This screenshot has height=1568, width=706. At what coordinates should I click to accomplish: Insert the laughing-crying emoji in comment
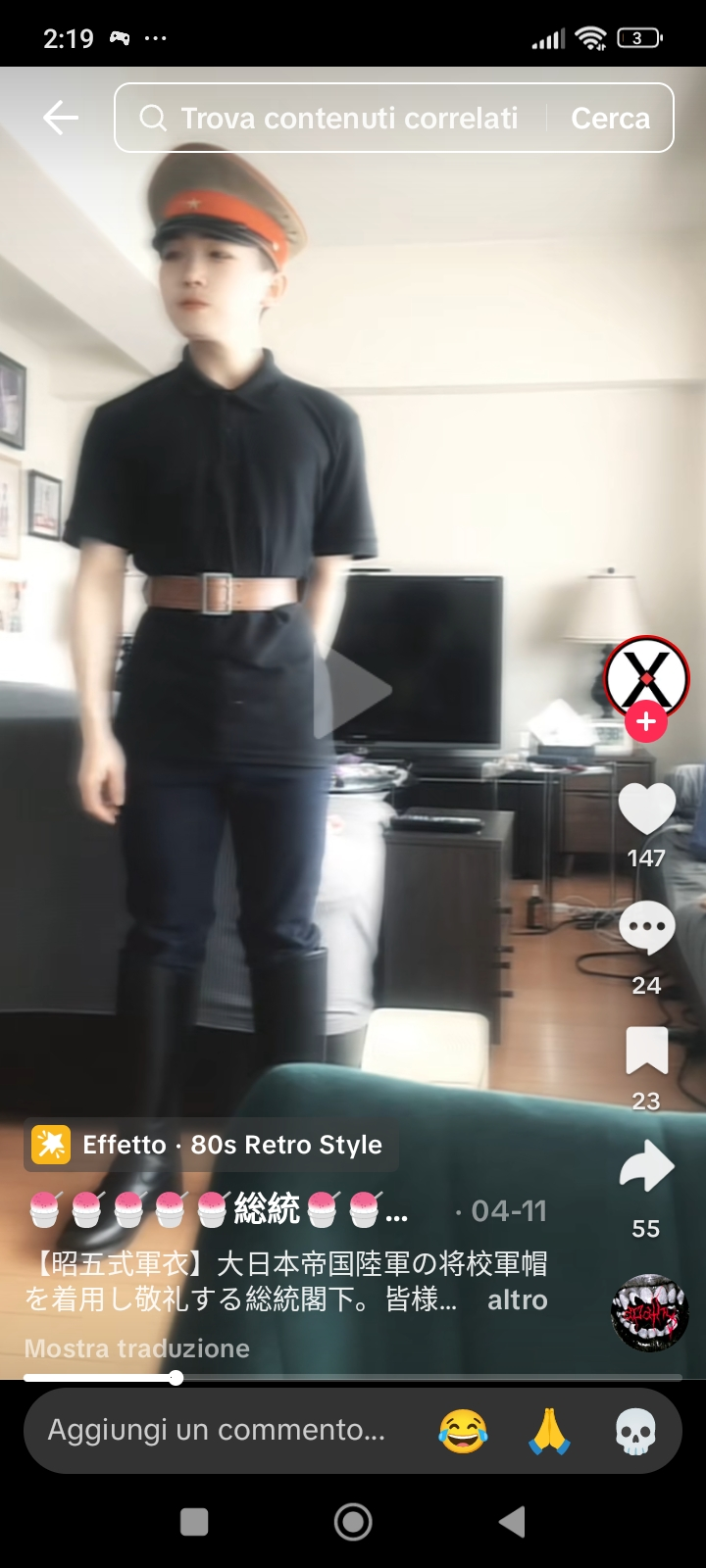463,1431
